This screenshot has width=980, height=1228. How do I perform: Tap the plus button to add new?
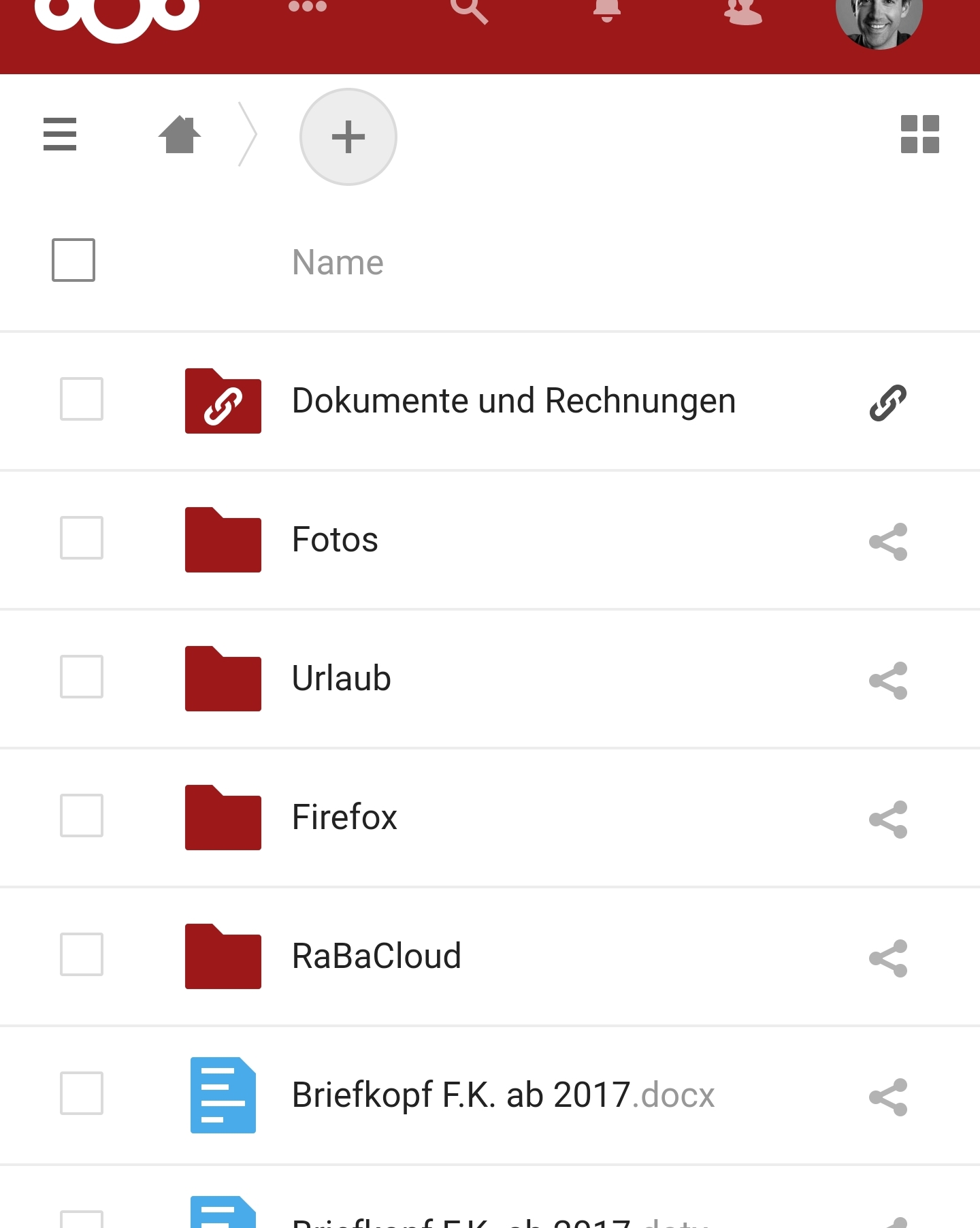pos(348,137)
